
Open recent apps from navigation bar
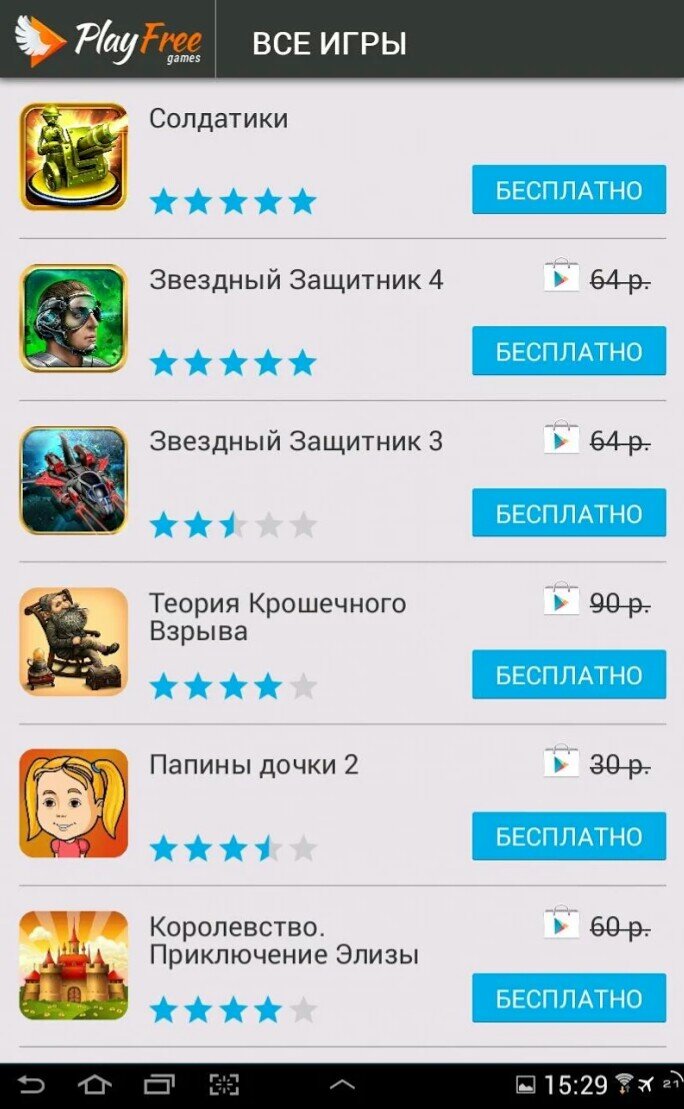tap(159, 1084)
